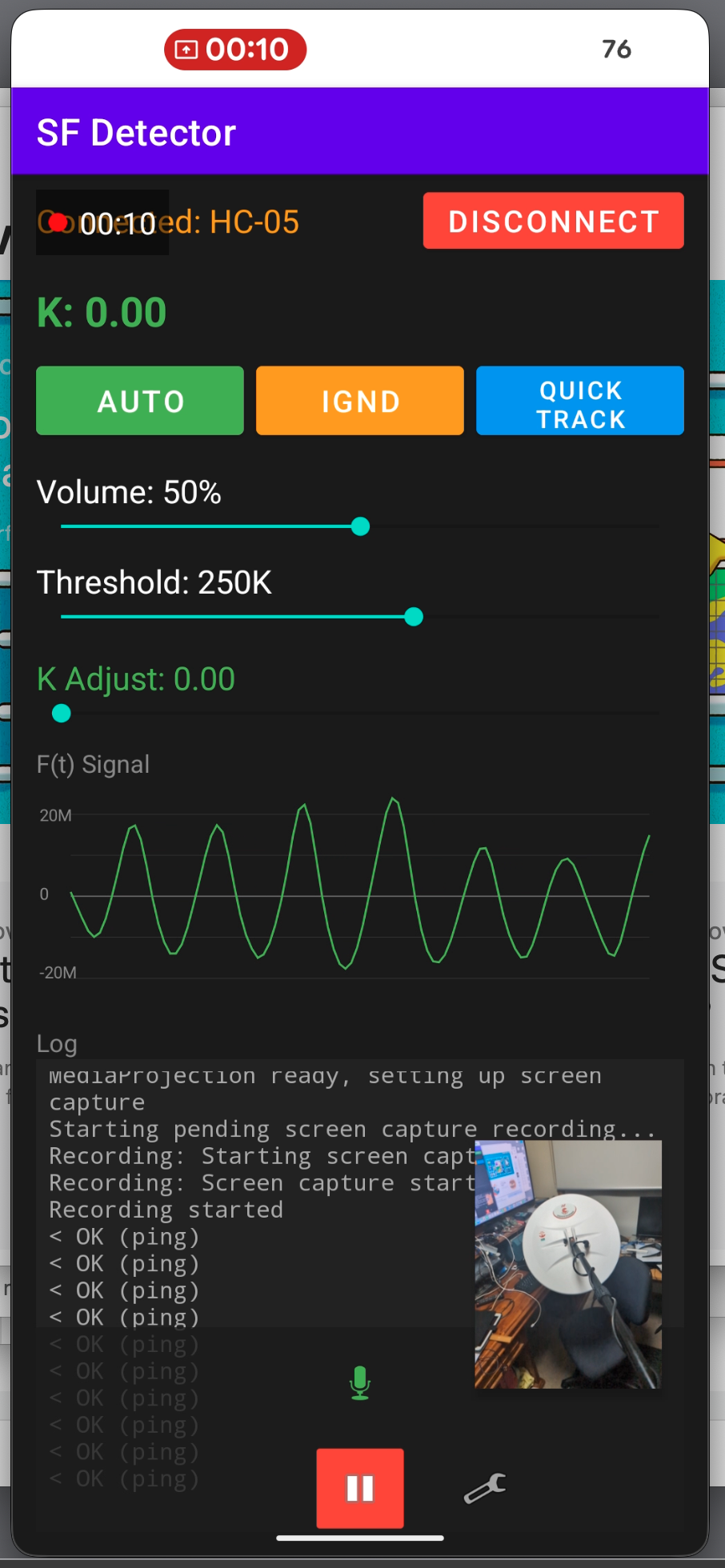The width and height of the screenshot is (725, 1568).
Task: Activate QUICK TRACK
Action: (x=580, y=401)
